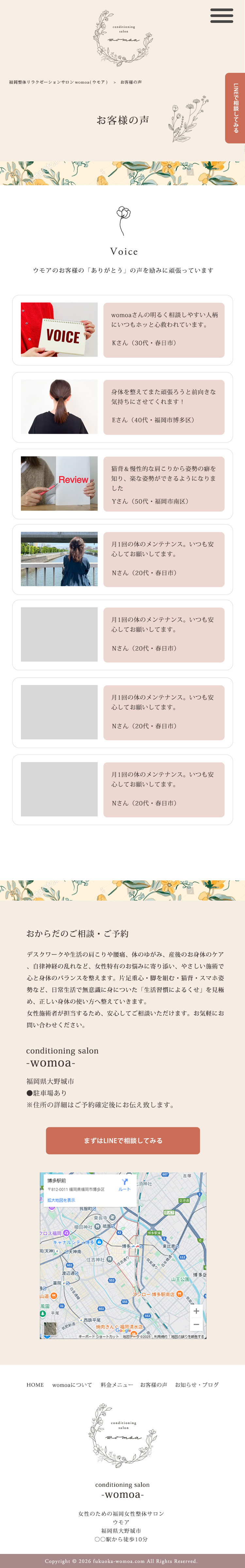Open お知らせ・ブログ in the footer menu
This screenshot has height=1568, width=245.
[196, 1385]
